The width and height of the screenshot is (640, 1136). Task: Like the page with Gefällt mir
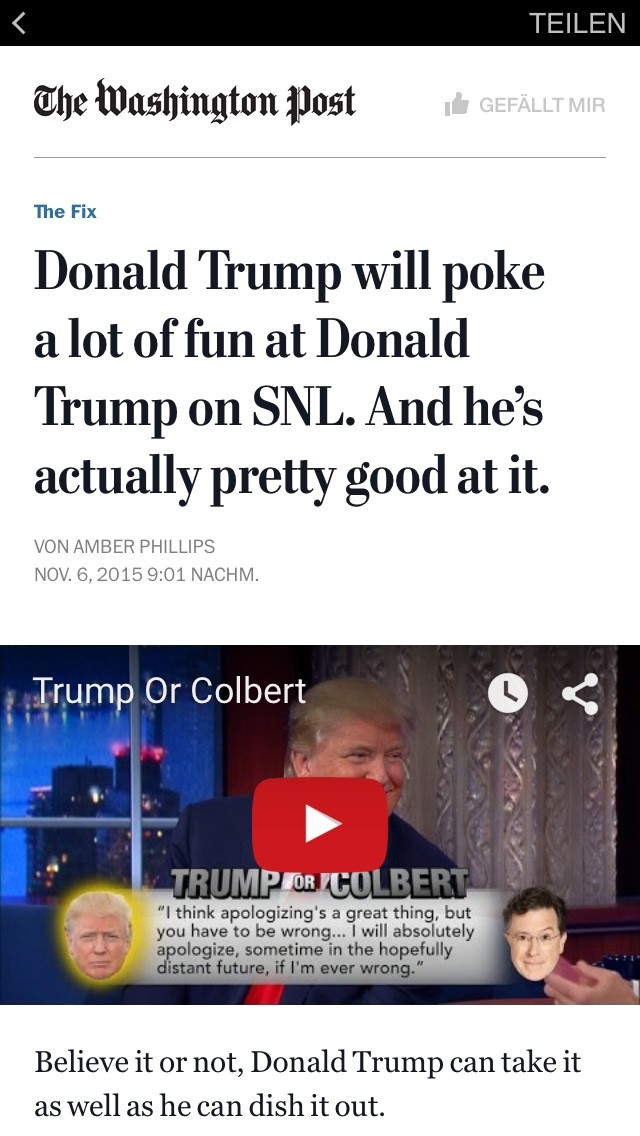point(525,105)
